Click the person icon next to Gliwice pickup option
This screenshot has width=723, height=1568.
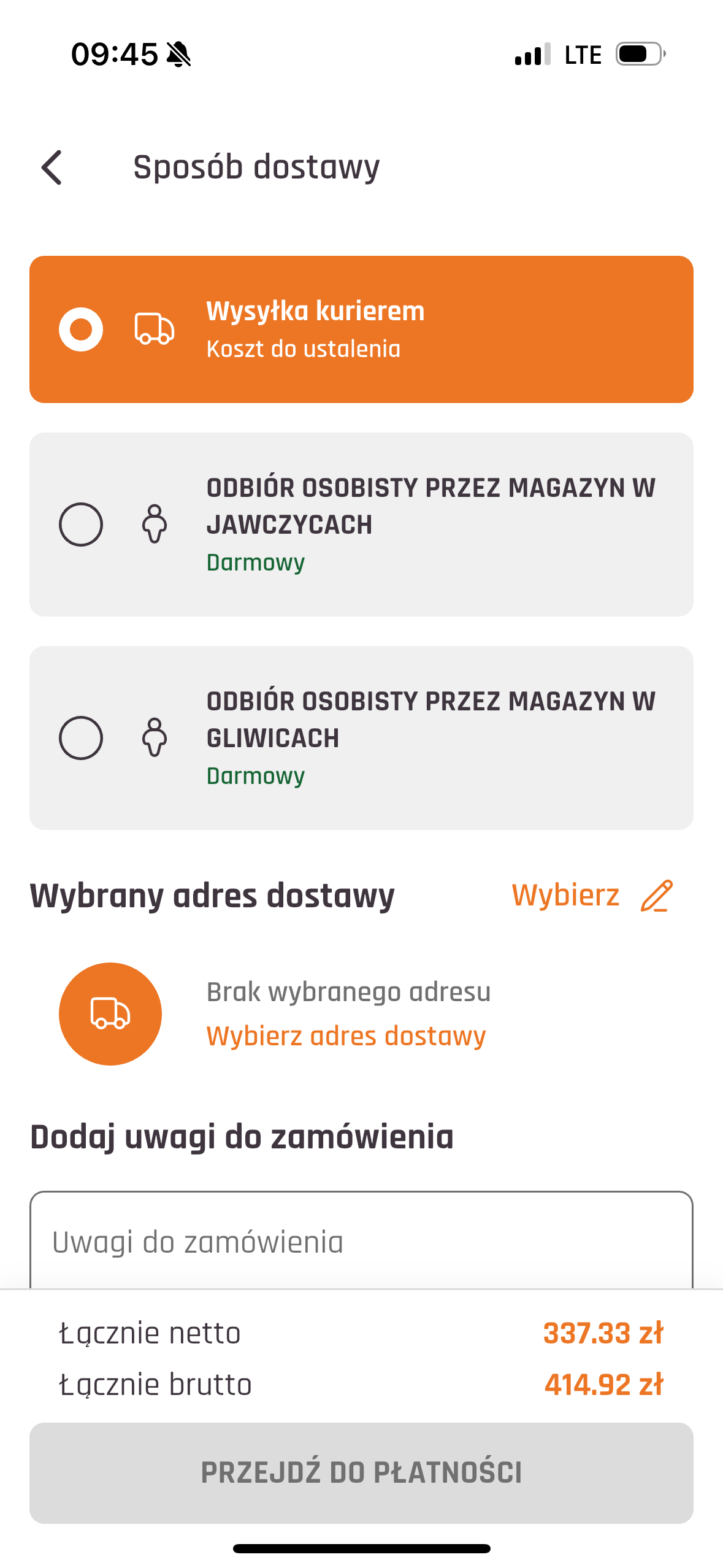[154, 738]
